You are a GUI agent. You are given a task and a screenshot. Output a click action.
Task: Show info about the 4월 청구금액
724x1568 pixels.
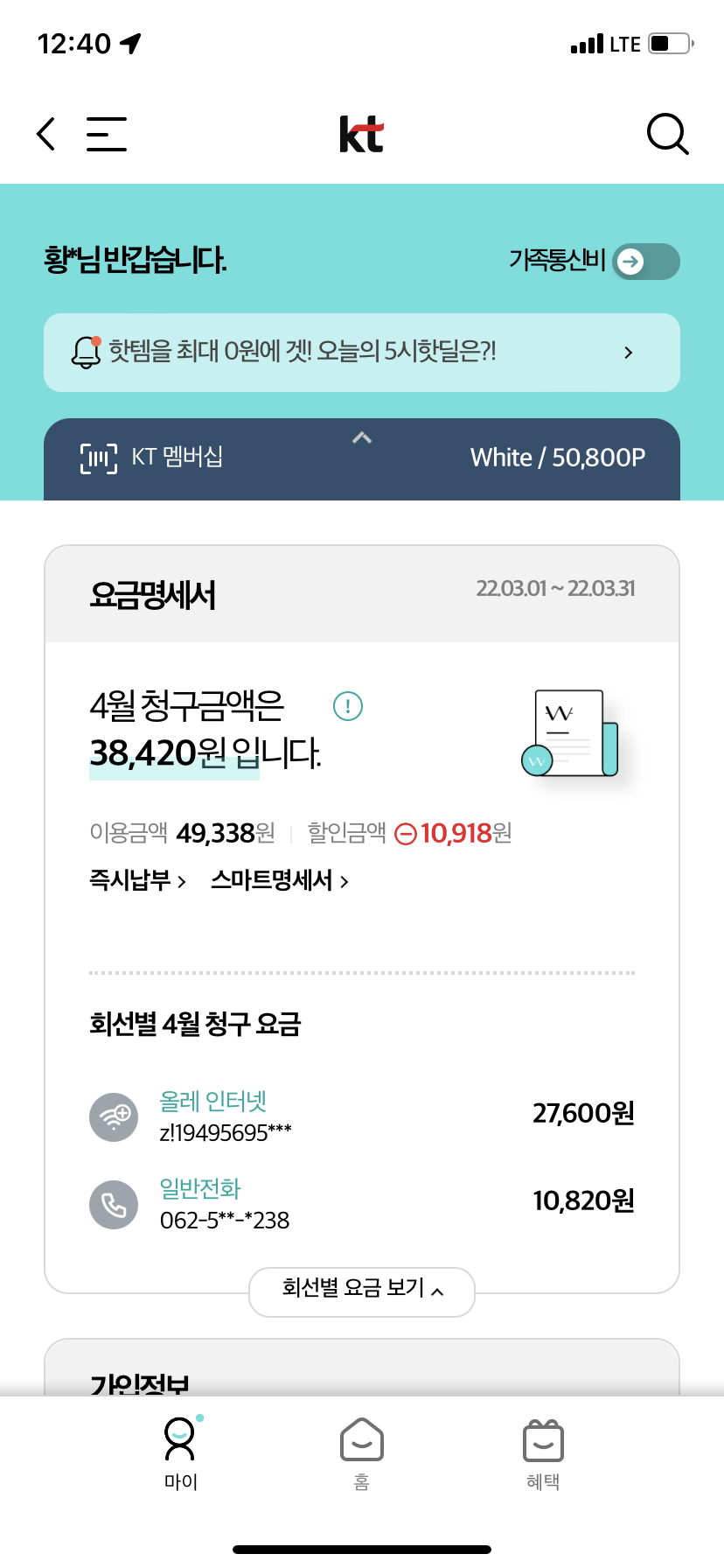tap(348, 705)
